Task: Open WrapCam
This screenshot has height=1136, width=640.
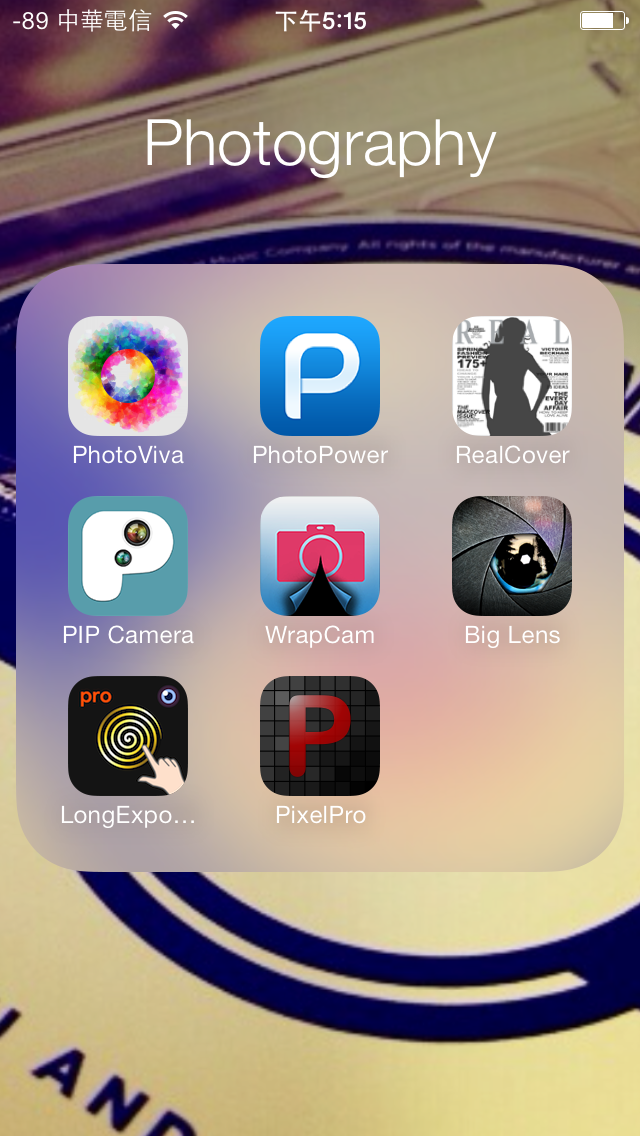Action: coord(320,556)
